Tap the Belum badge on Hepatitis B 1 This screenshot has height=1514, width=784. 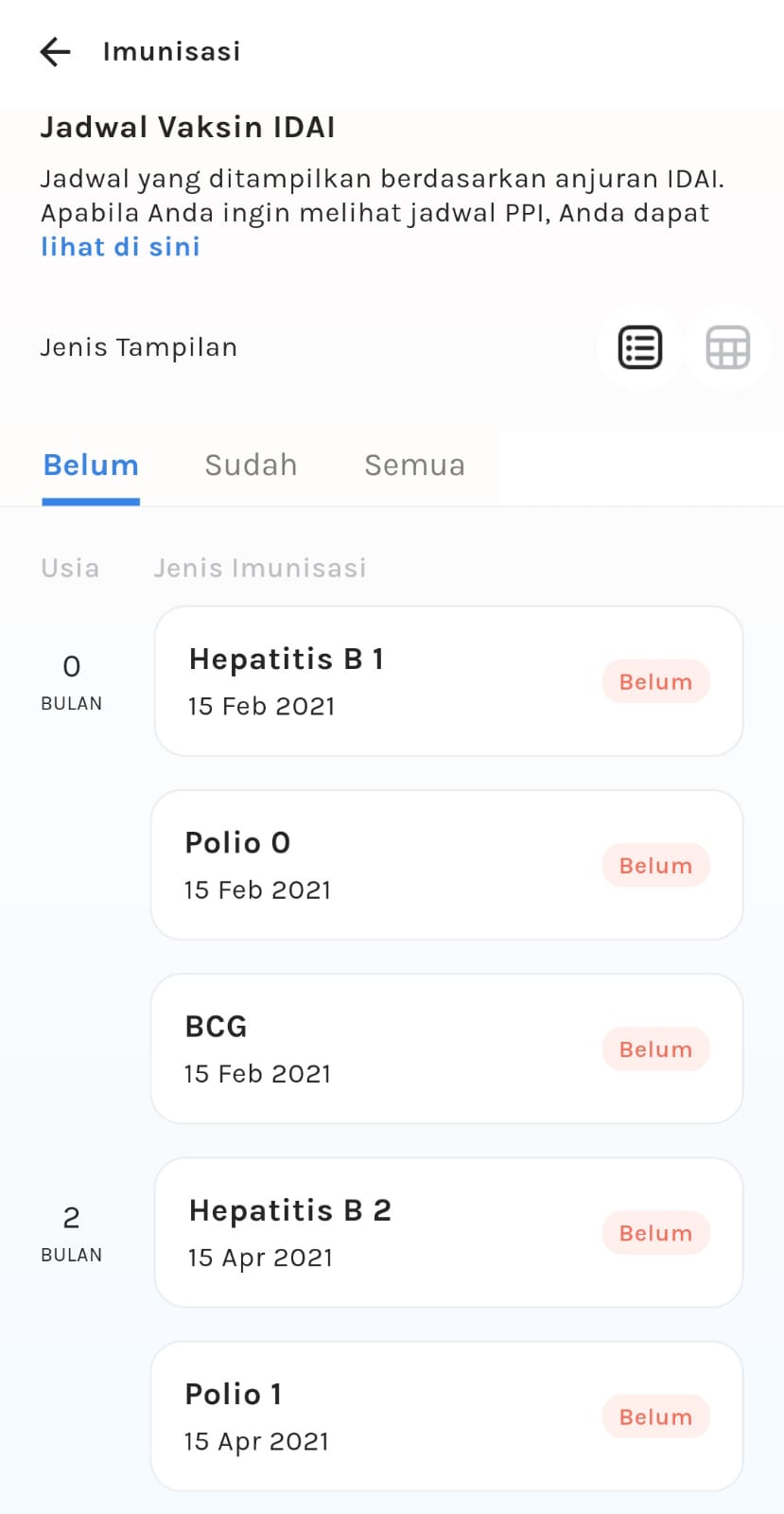pos(655,681)
